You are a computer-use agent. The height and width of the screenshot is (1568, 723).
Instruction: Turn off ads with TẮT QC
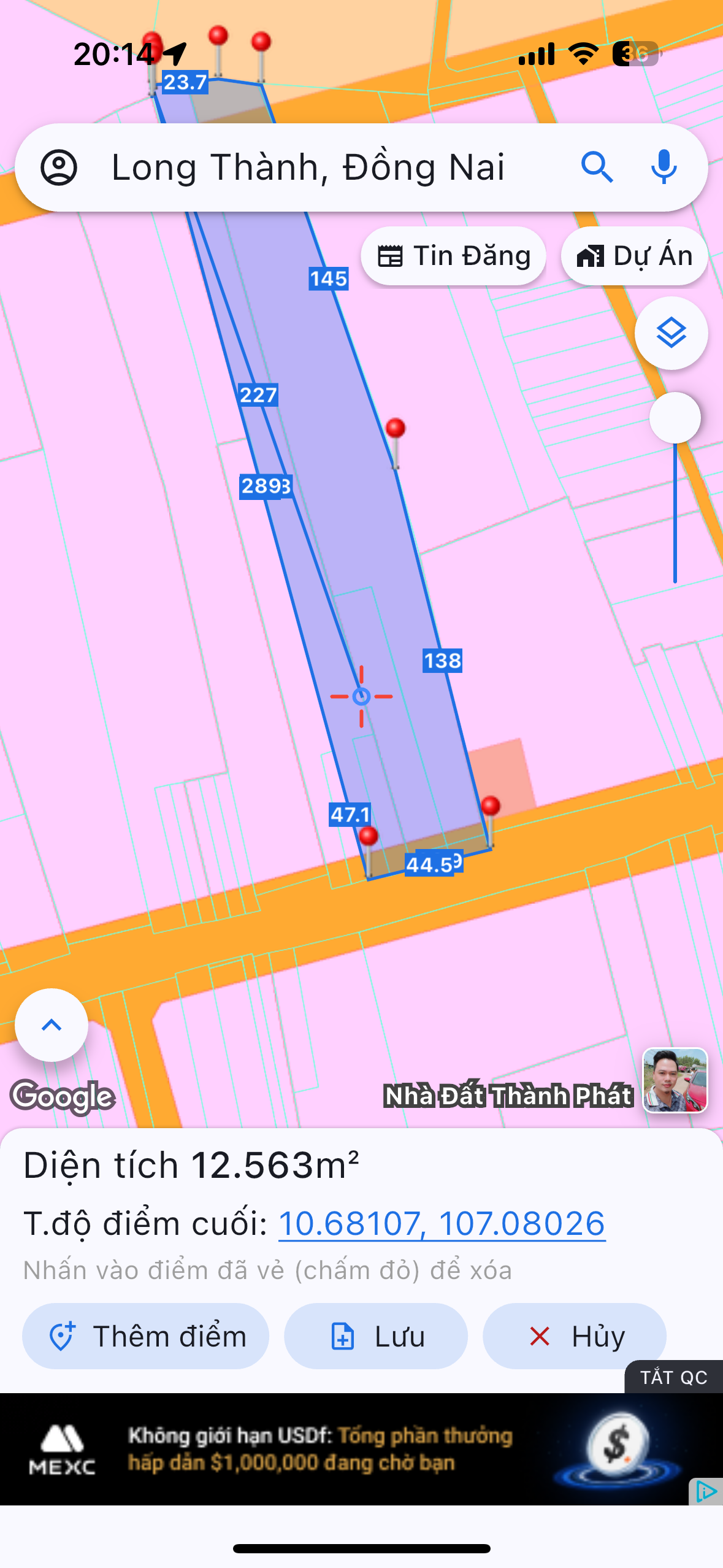tap(673, 1378)
